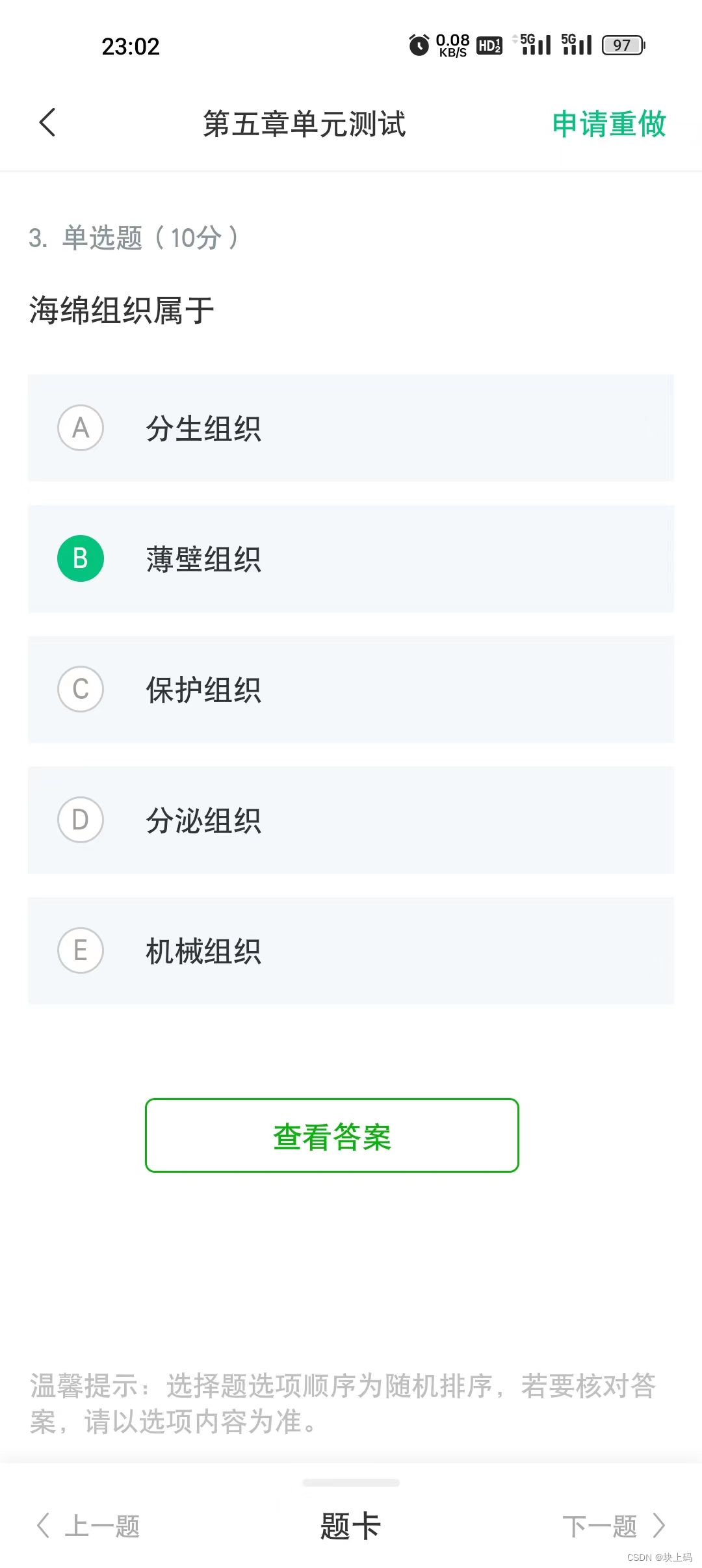
Task: Open 查看答案 to view the answer
Action: (332, 1135)
